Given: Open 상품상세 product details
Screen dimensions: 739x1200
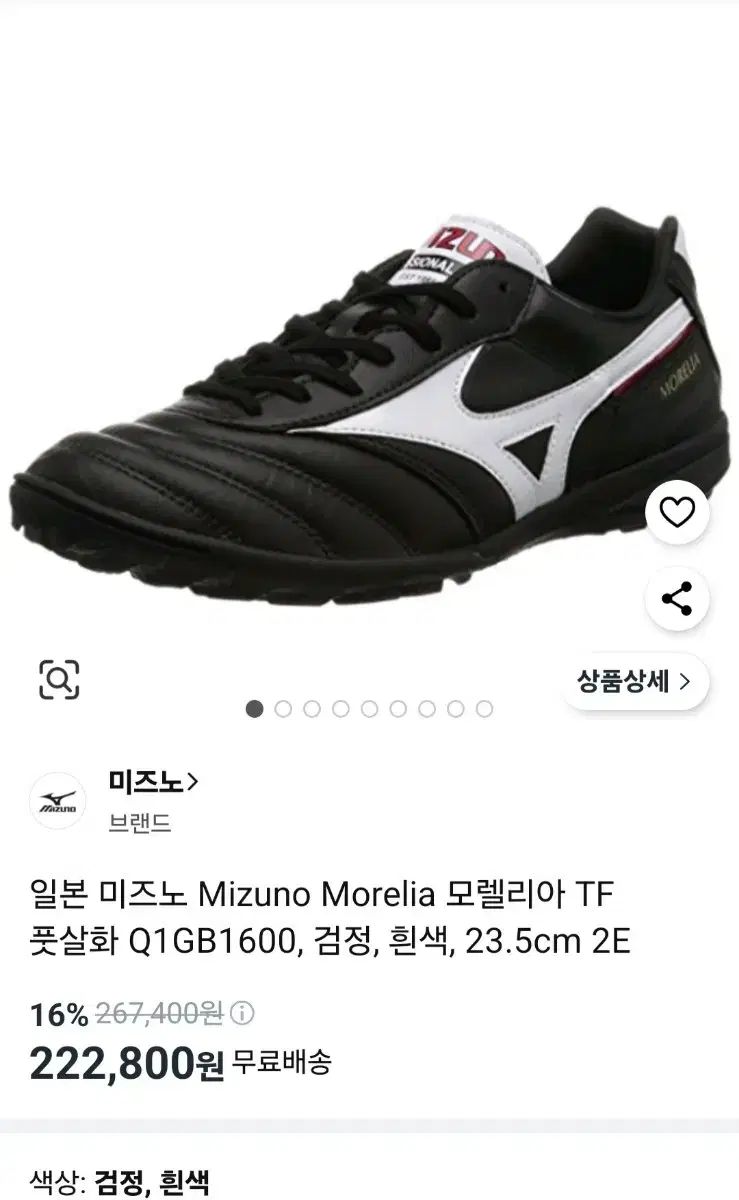Looking at the screenshot, I should tap(634, 682).
